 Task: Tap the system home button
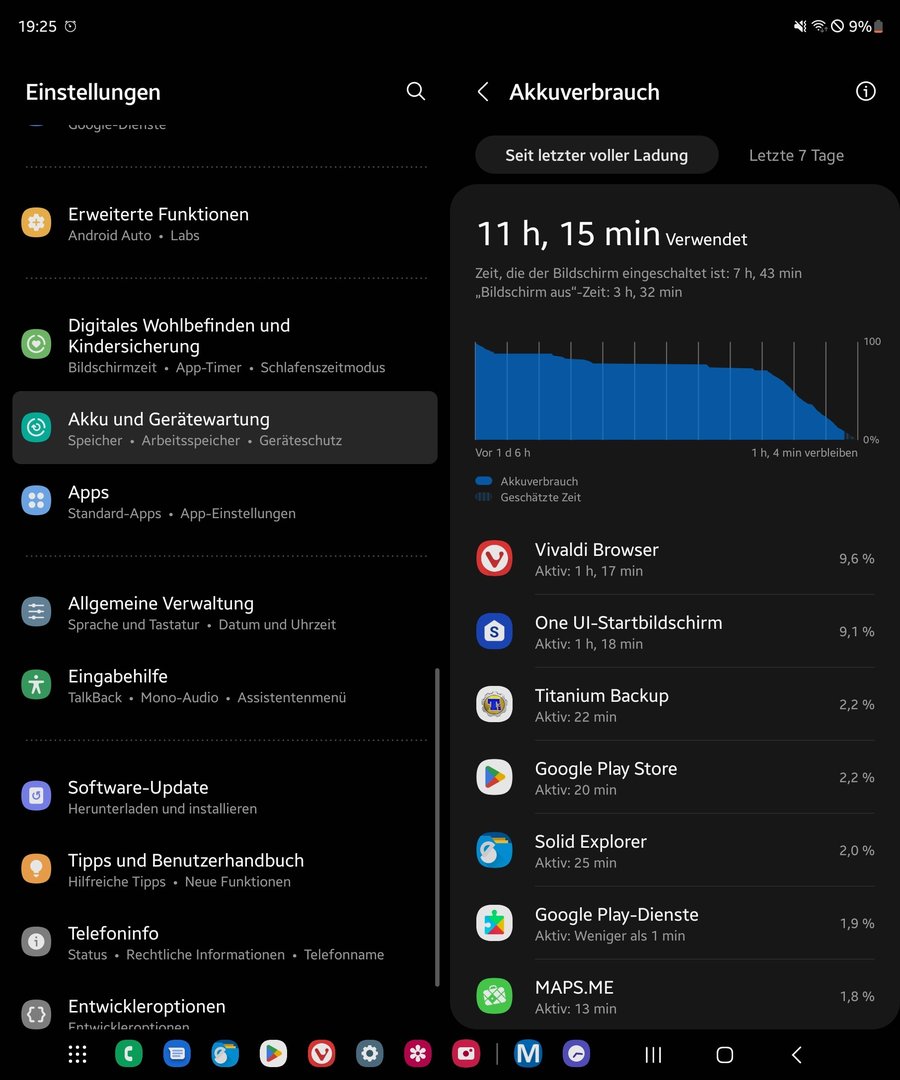click(x=725, y=1054)
